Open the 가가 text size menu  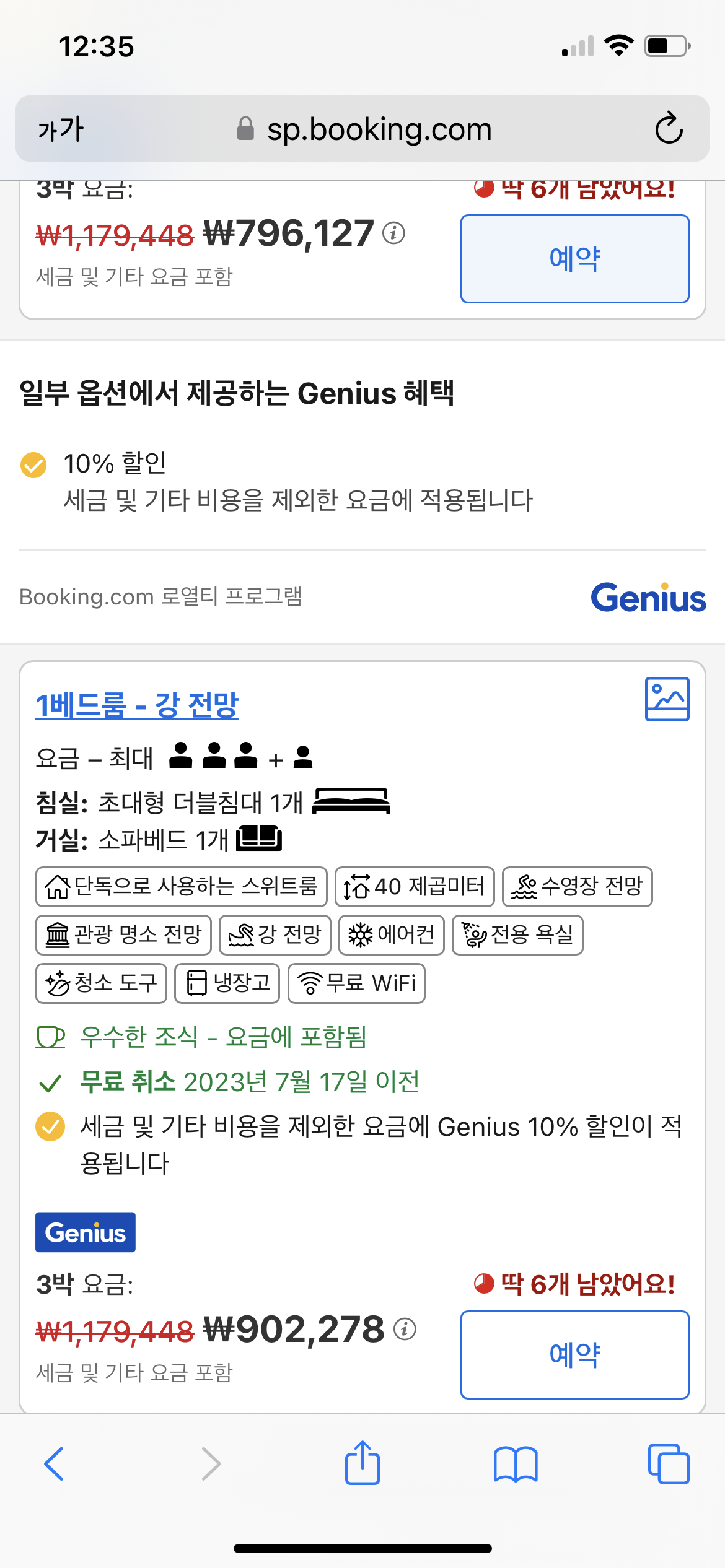(60, 129)
